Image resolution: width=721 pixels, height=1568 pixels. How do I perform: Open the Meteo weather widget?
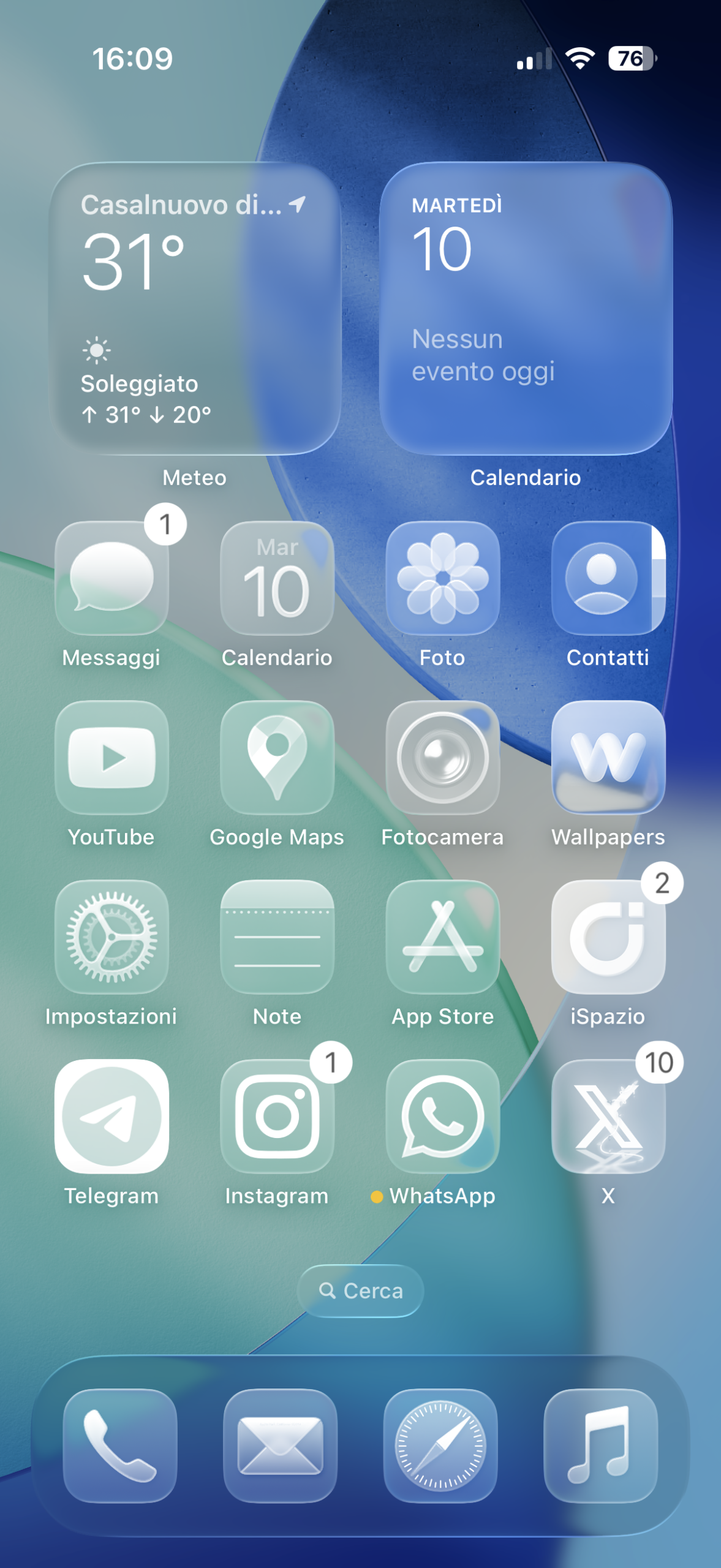click(195, 309)
